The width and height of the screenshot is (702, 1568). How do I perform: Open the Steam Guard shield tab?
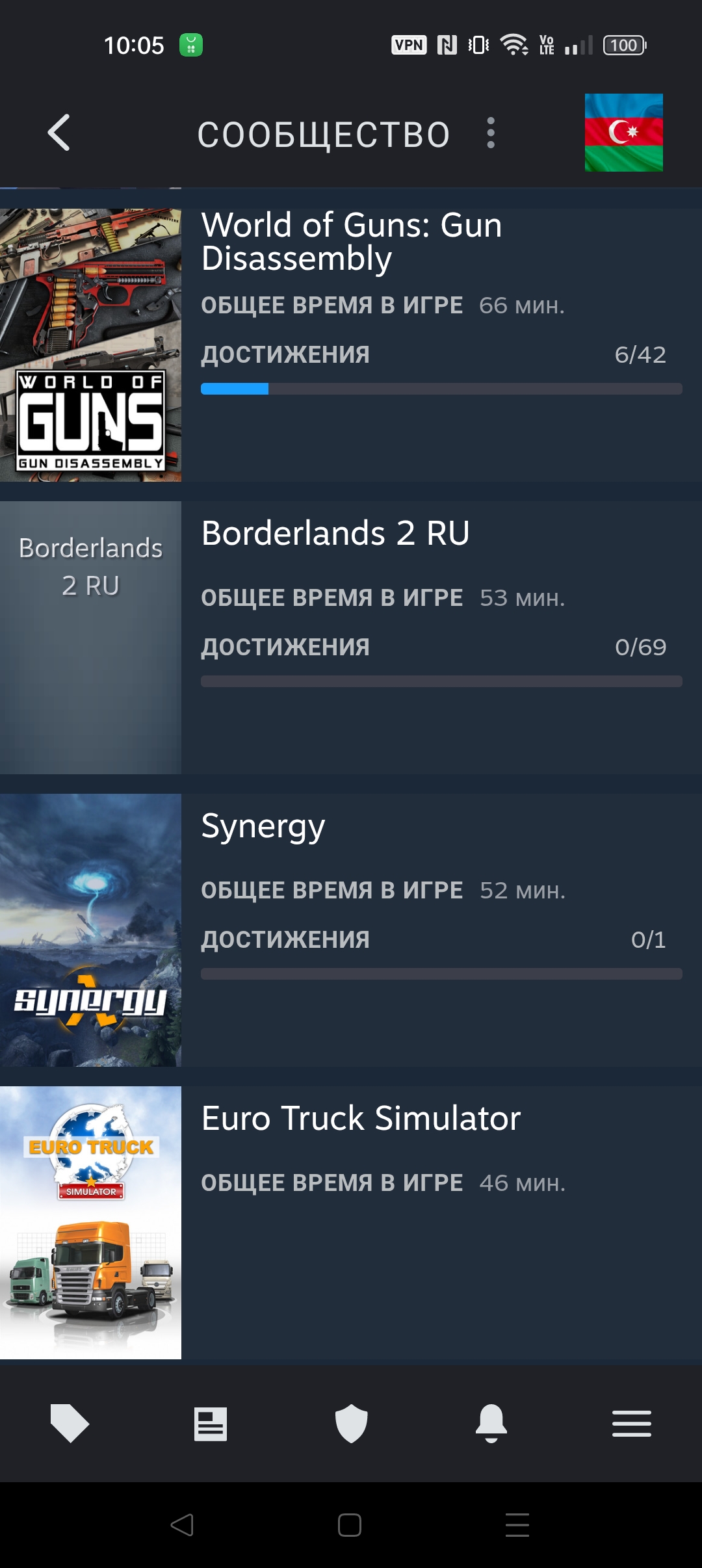[x=351, y=1424]
